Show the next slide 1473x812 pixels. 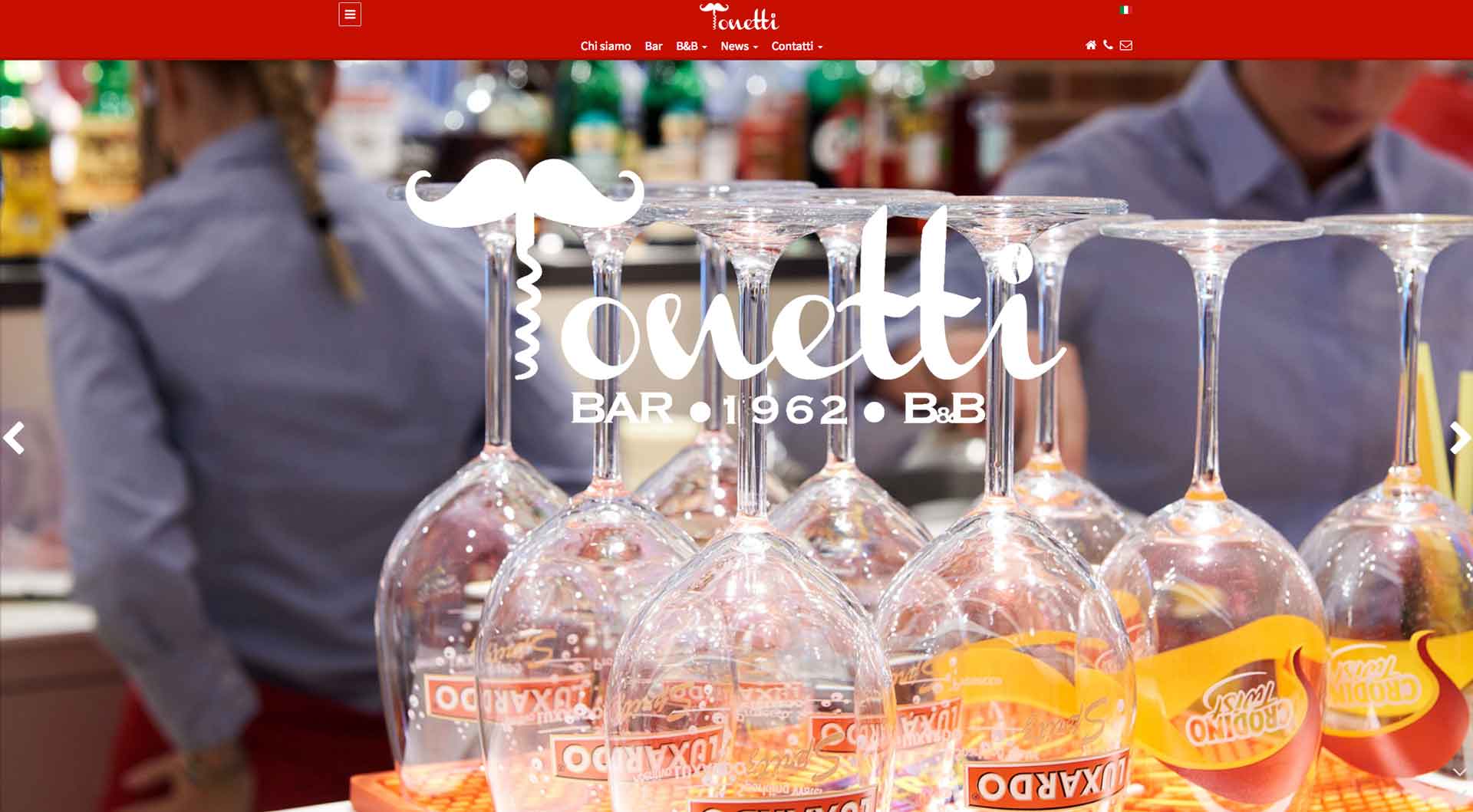(1459, 439)
